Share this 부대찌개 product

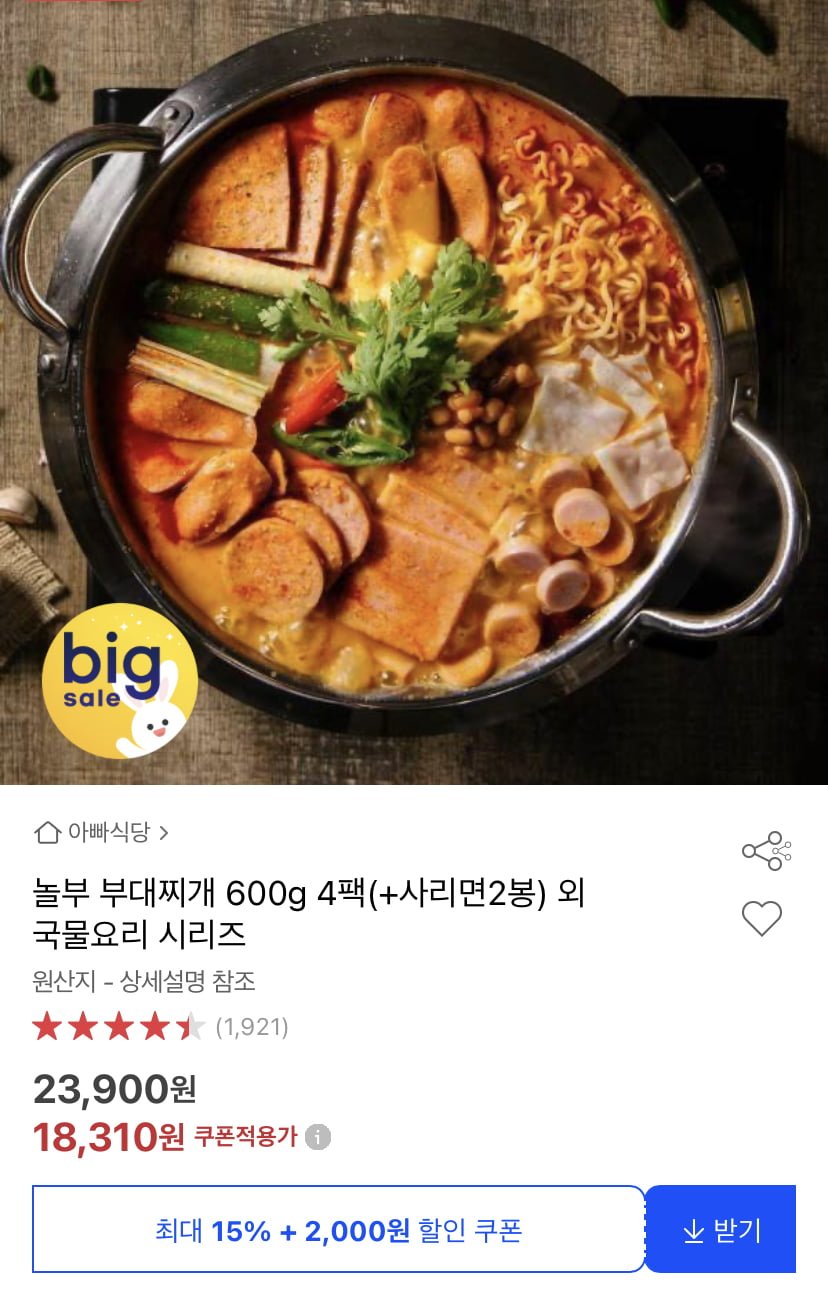pyautogui.click(x=766, y=850)
